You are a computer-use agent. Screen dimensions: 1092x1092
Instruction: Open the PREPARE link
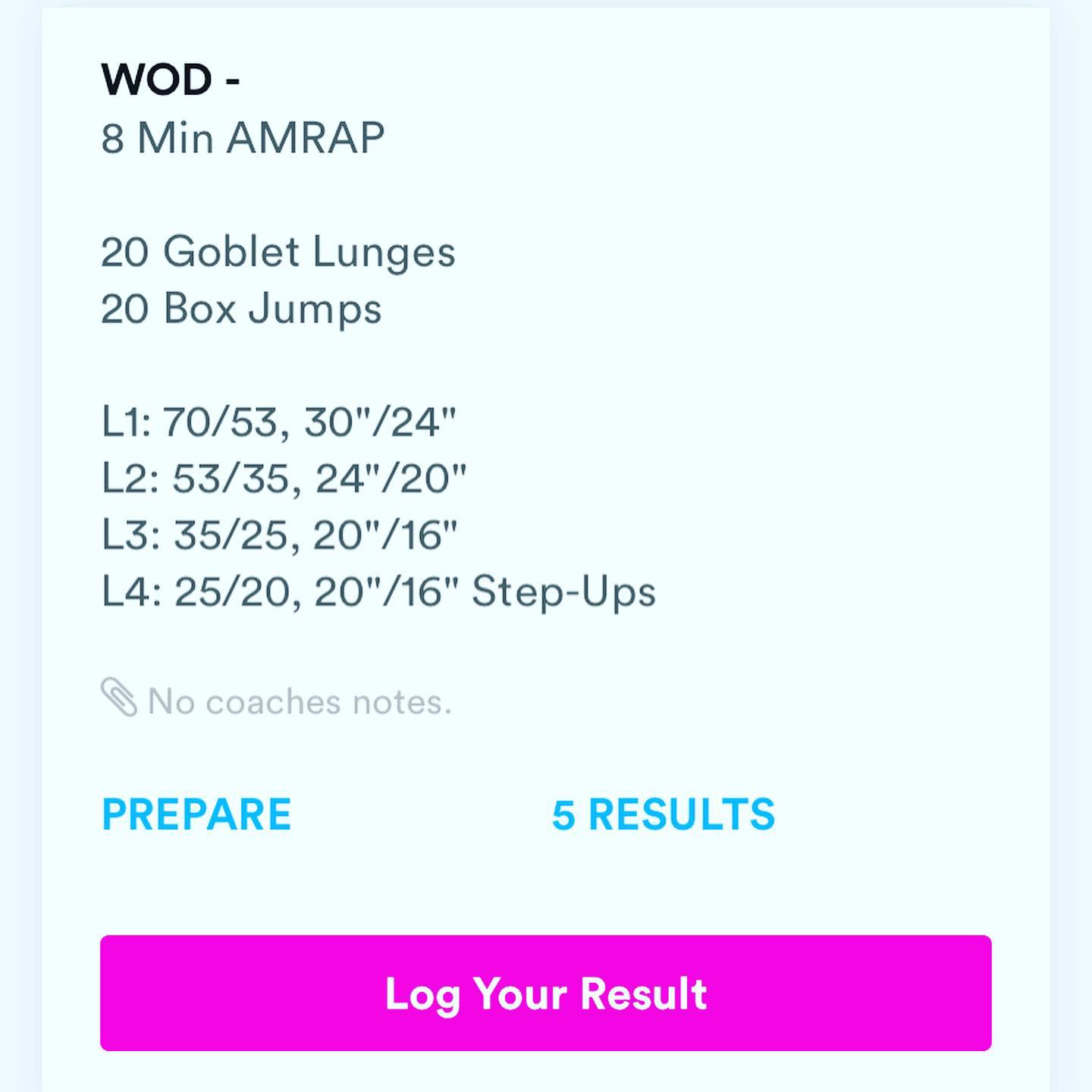(196, 815)
